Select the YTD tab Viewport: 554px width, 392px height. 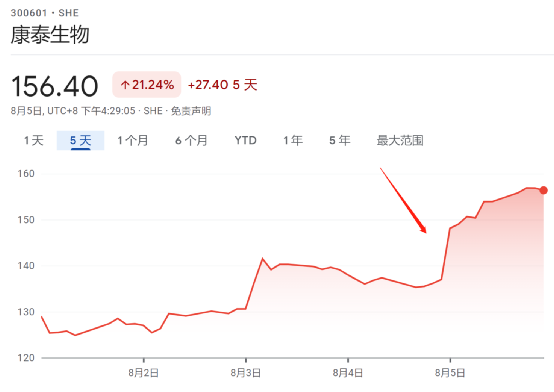(x=246, y=141)
